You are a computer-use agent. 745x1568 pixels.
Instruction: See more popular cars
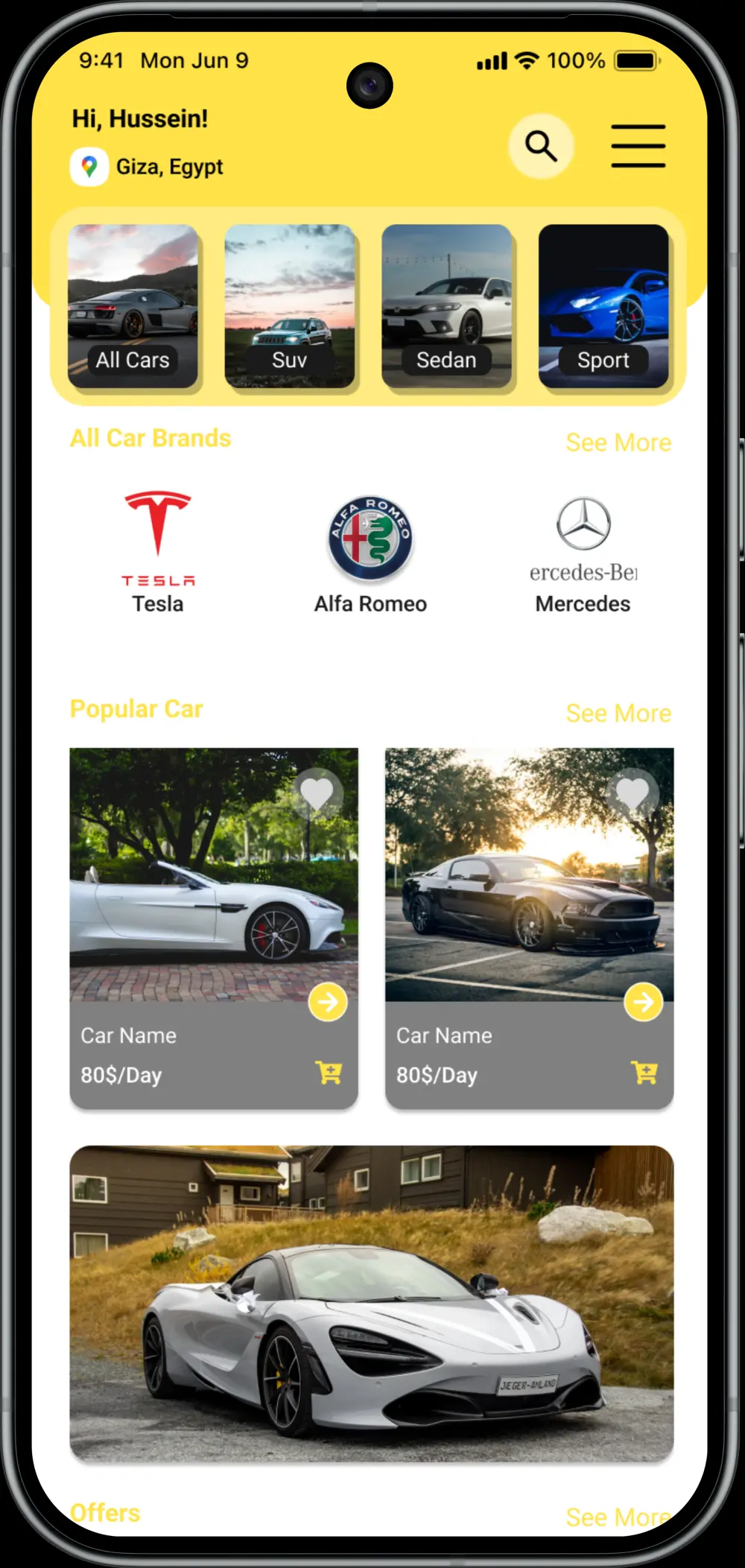618,713
